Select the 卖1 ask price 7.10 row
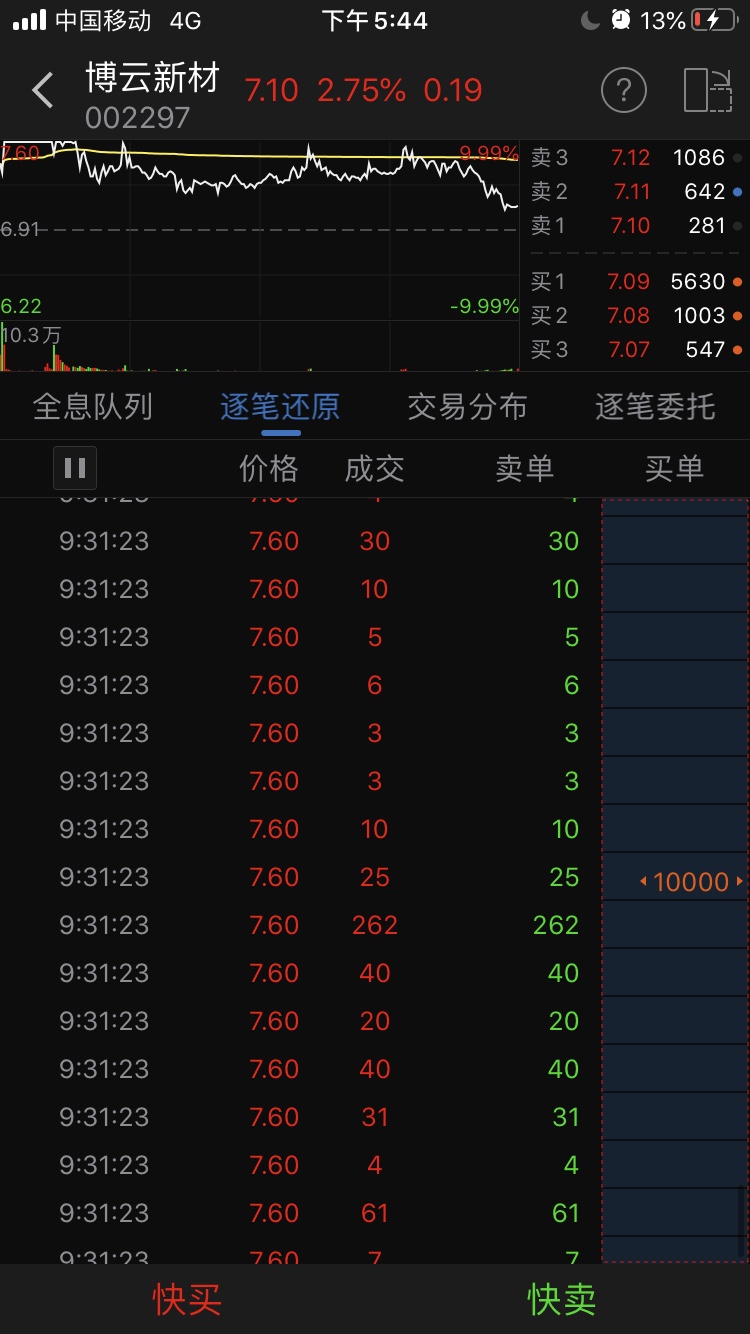This screenshot has height=1334, width=750. pos(636,225)
